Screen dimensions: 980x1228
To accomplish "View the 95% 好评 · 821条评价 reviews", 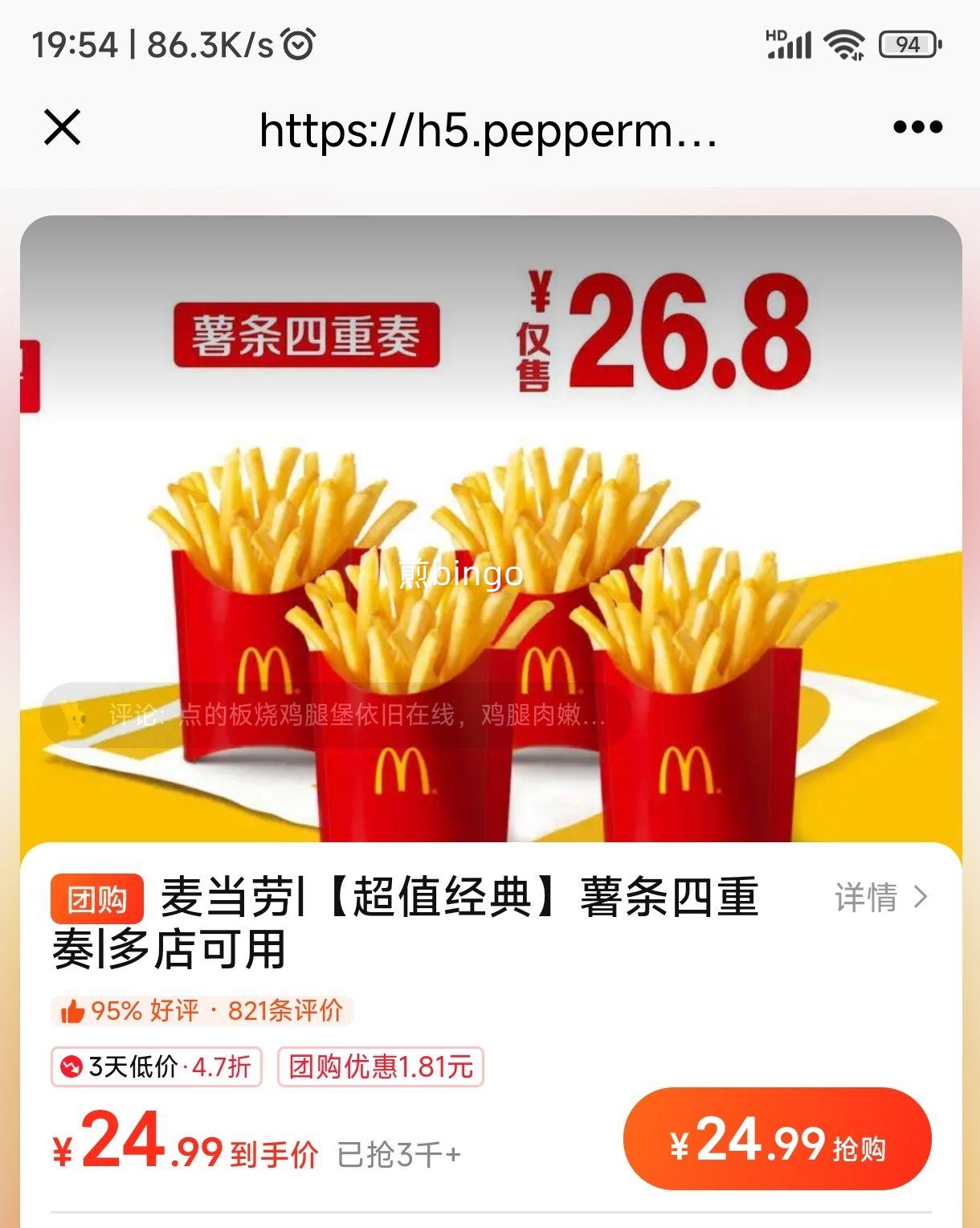I will click(x=202, y=1010).
